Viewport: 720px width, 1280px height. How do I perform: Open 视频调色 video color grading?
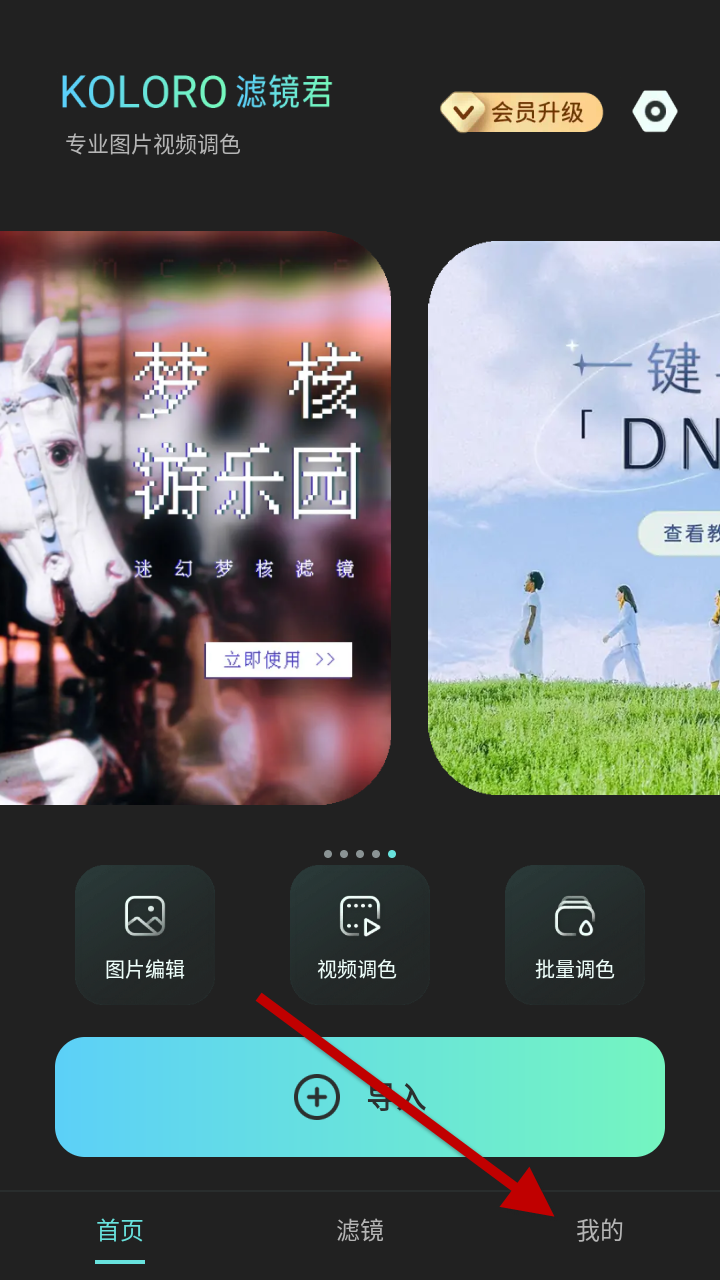359,935
